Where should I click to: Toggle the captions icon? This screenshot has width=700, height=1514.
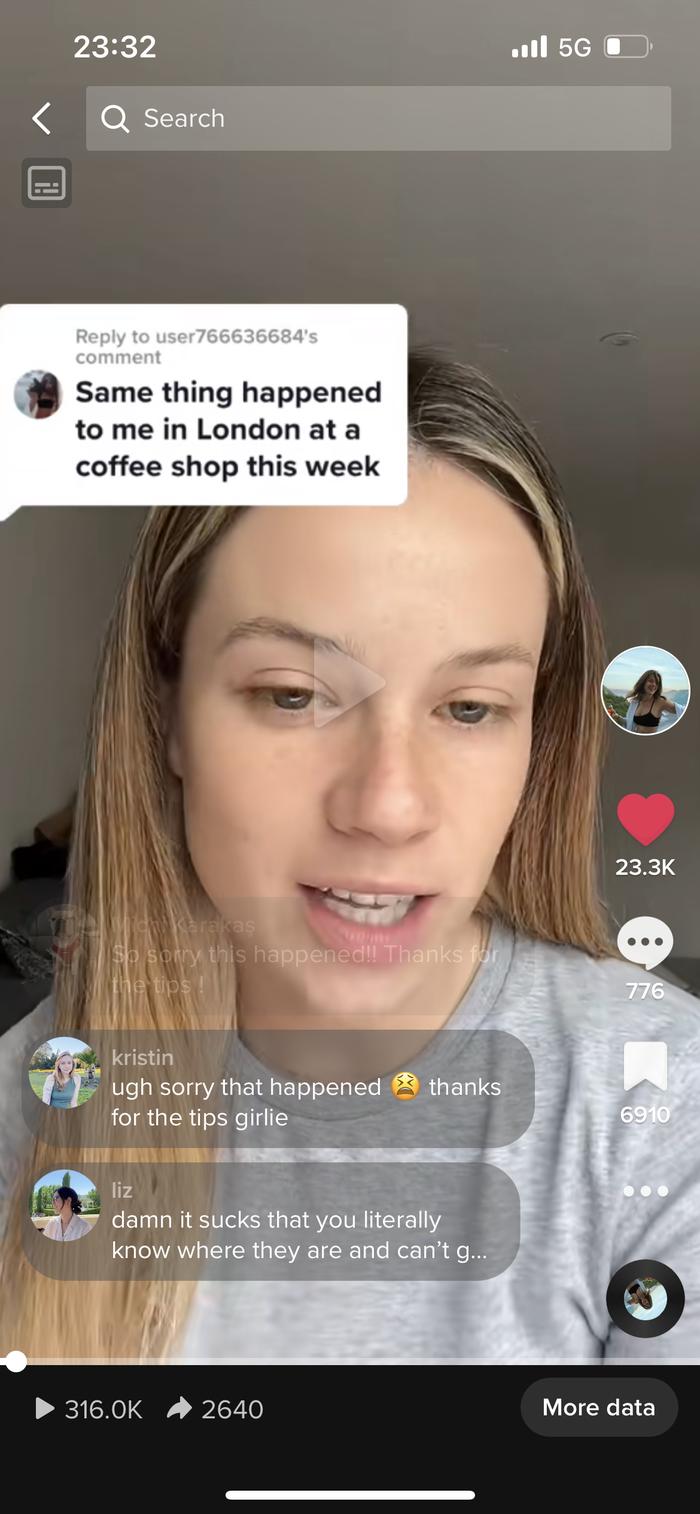[47, 183]
